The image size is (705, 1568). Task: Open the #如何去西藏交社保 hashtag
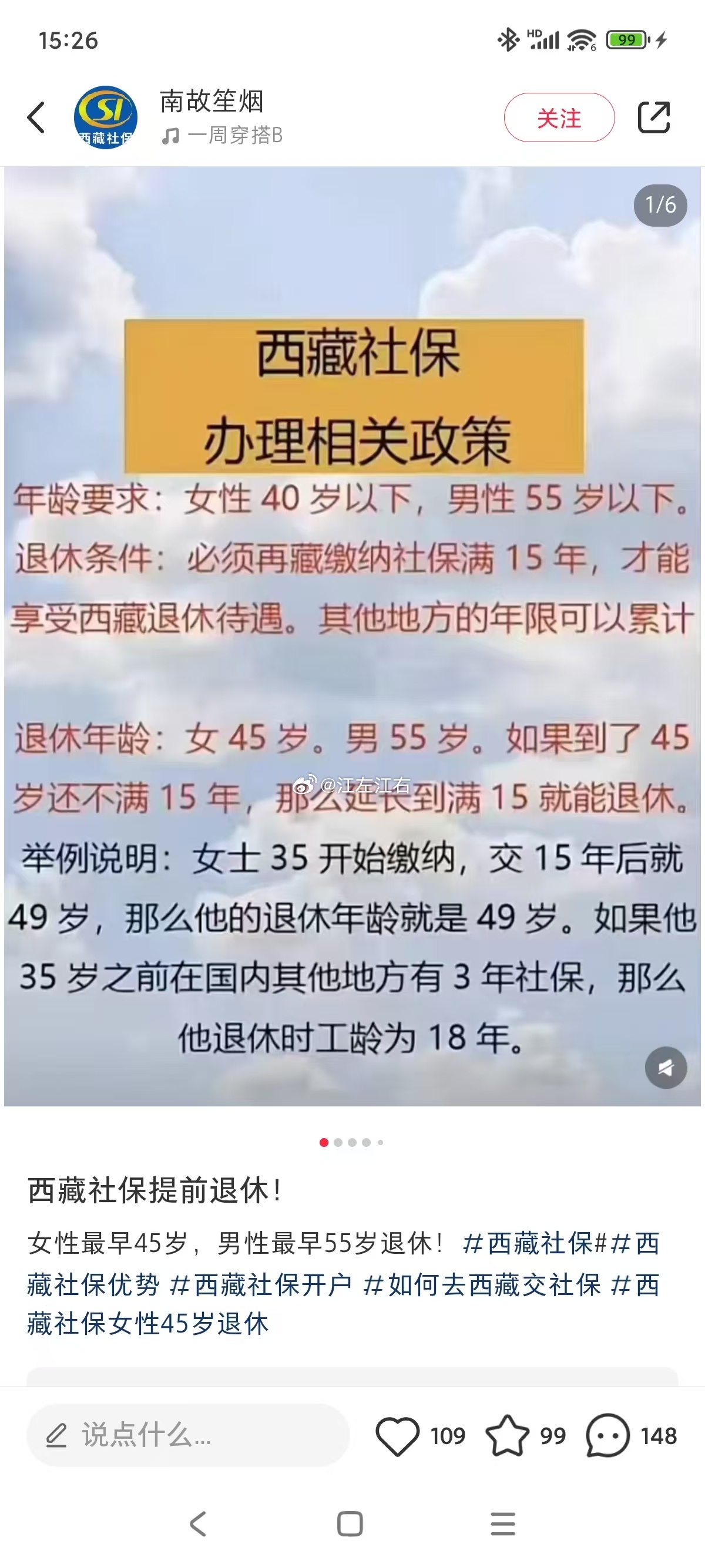point(482,1284)
